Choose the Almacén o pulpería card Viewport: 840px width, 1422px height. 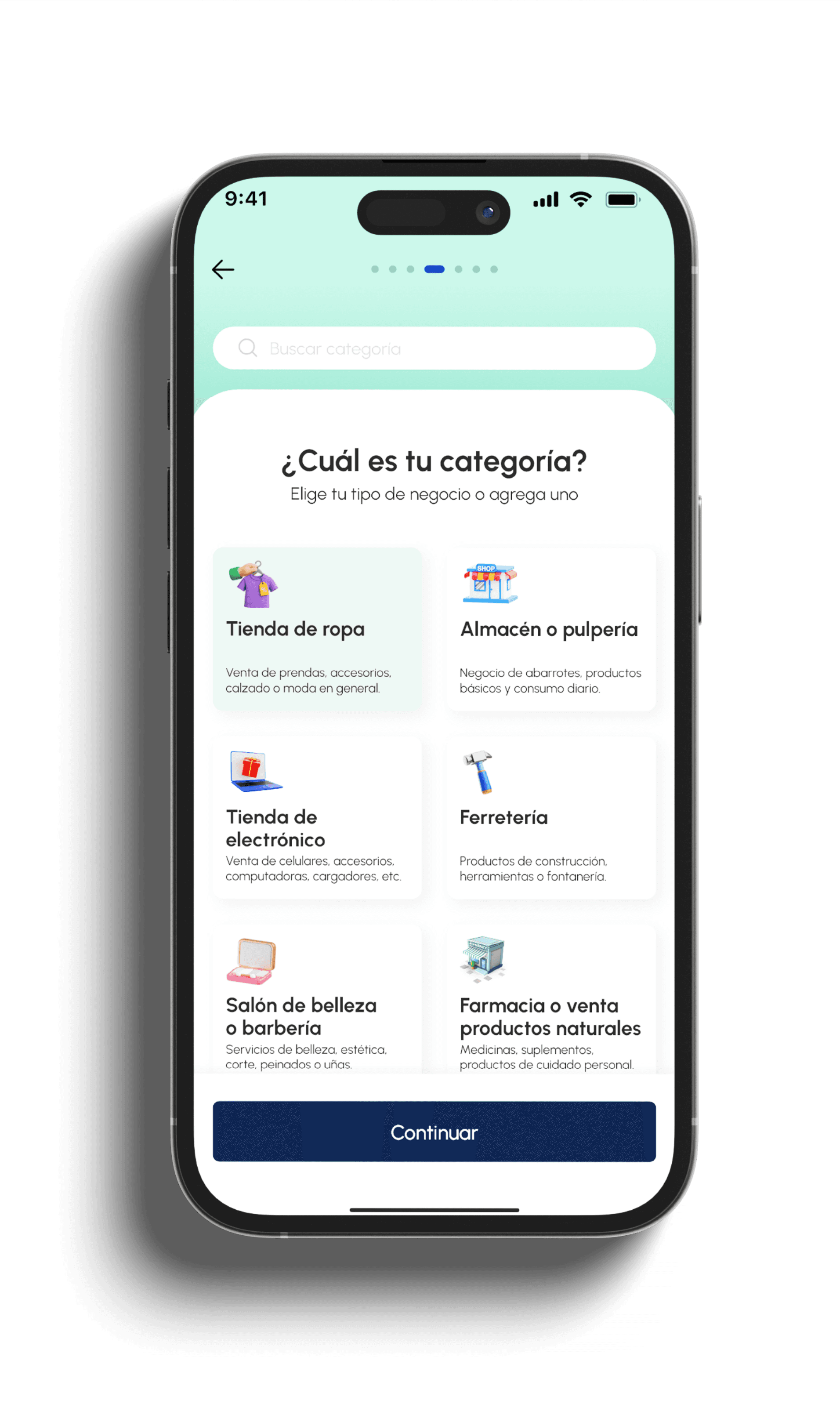(551, 628)
